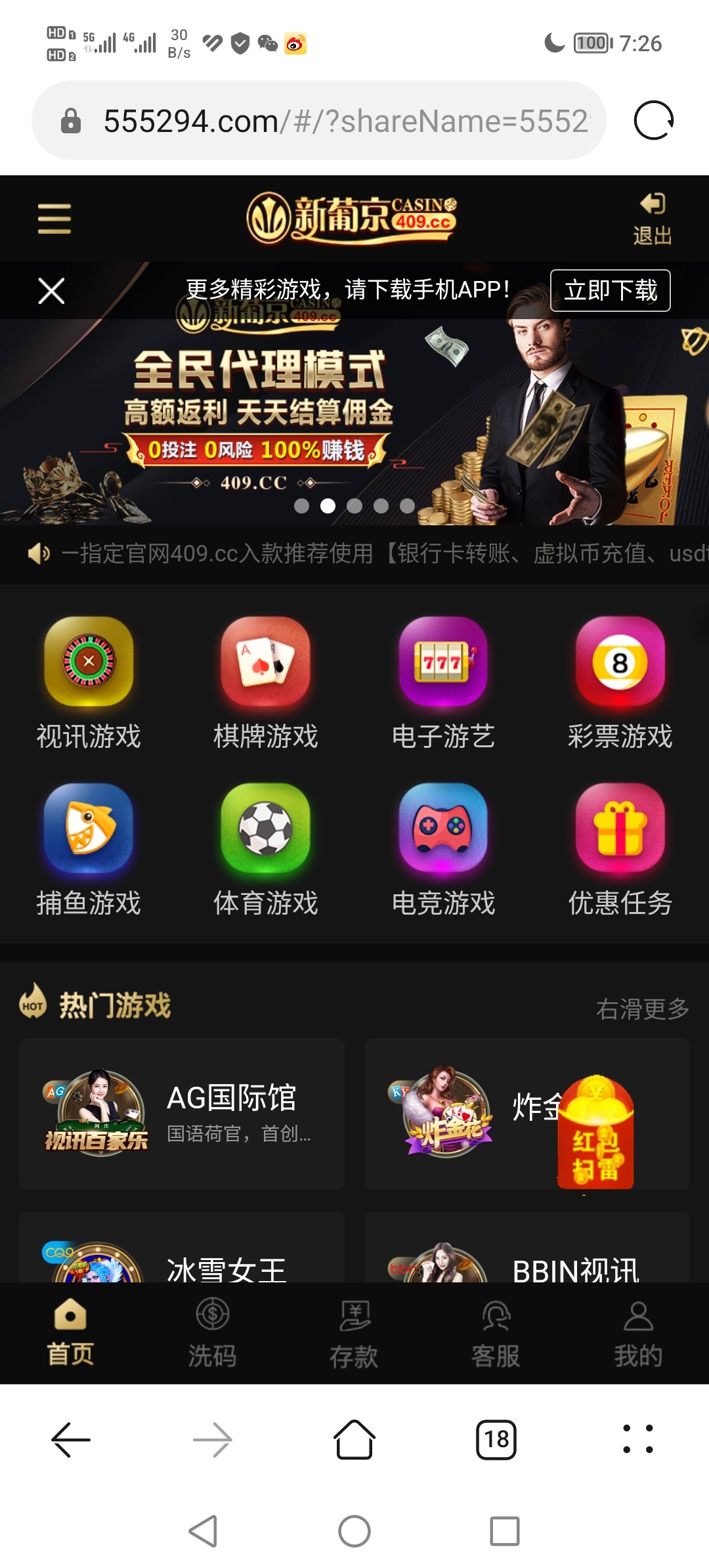
Task: Open the 彩票游戏 category
Action: point(620,683)
